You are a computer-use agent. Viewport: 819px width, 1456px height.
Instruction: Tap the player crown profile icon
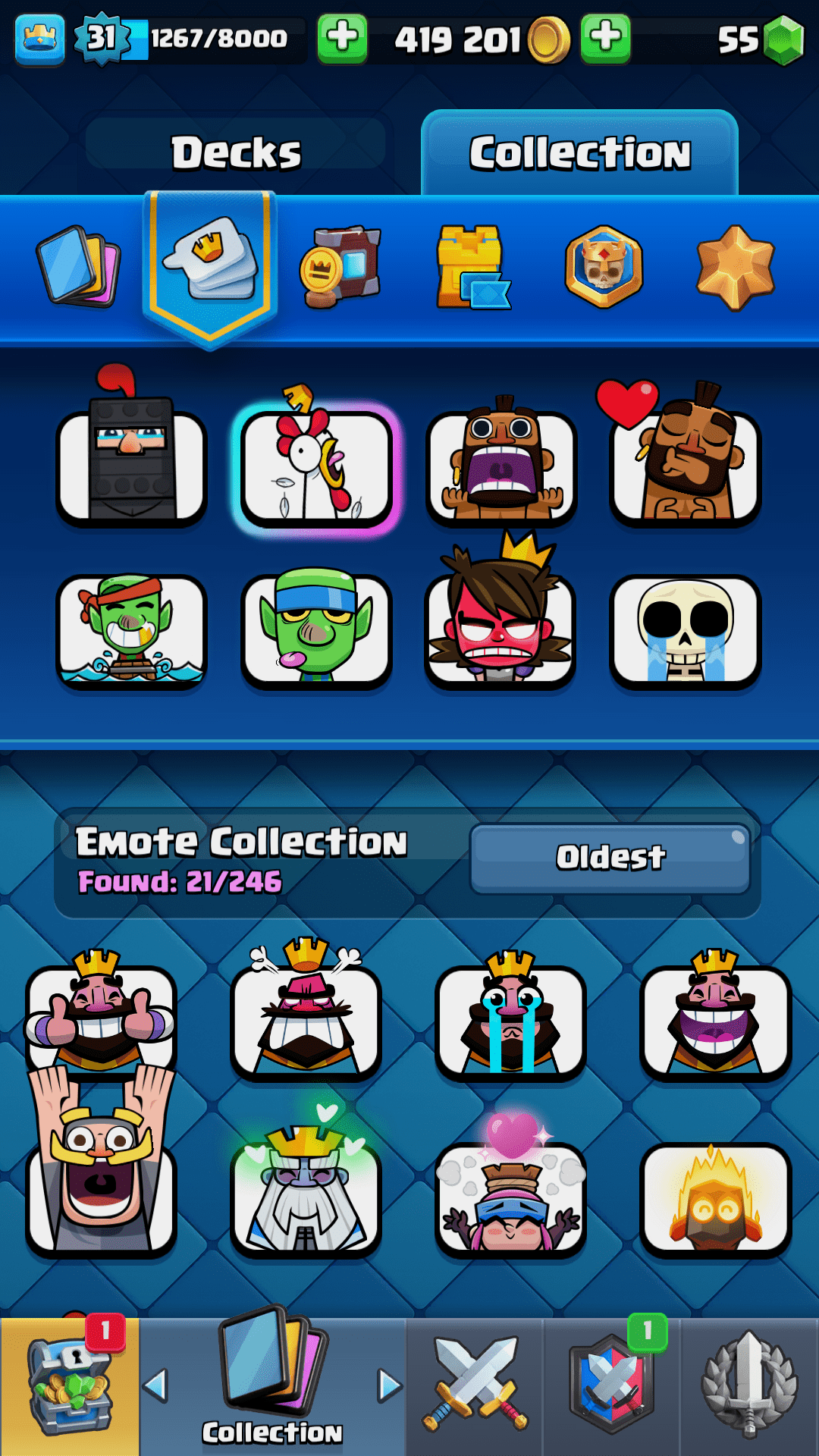pyautogui.click(x=39, y=39)
